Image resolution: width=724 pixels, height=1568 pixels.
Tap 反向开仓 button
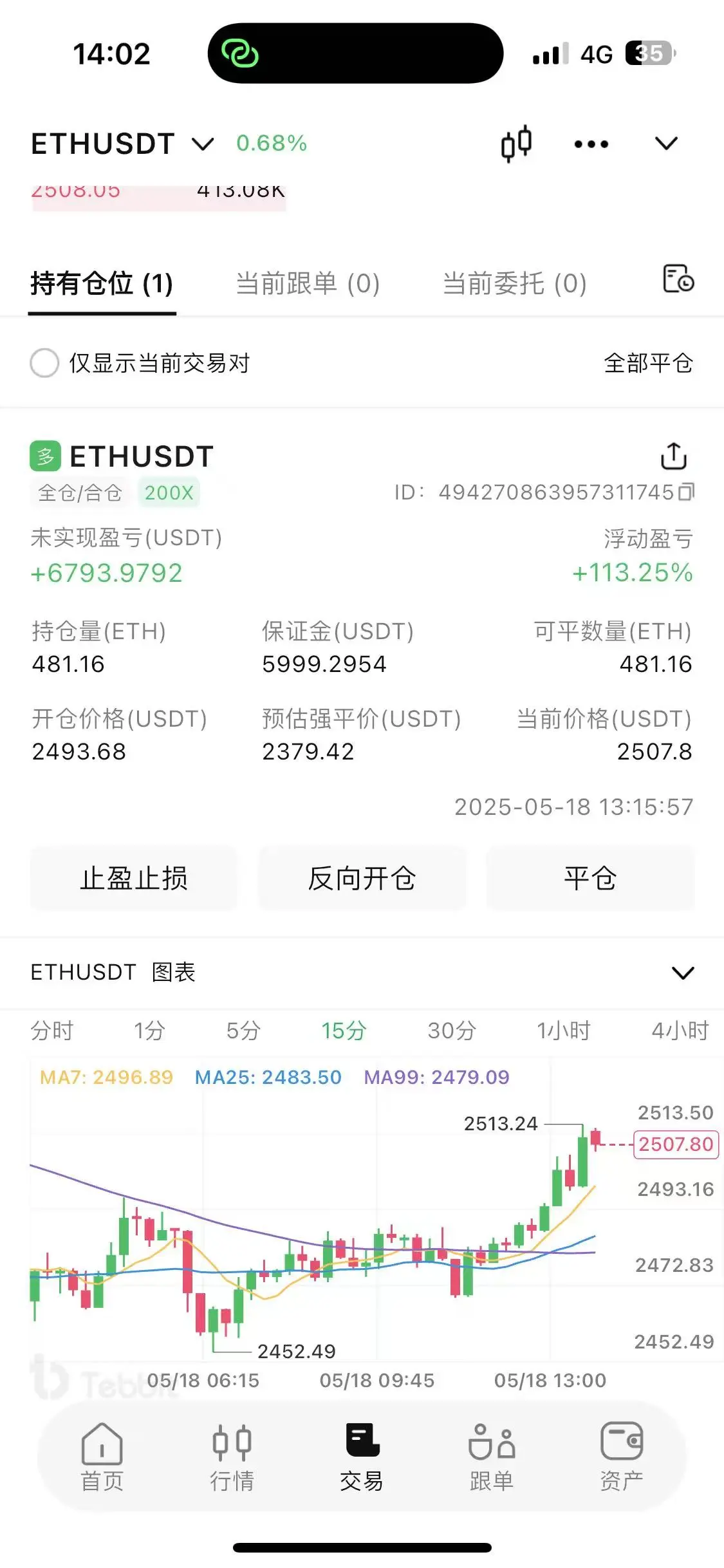click(362, 879)
